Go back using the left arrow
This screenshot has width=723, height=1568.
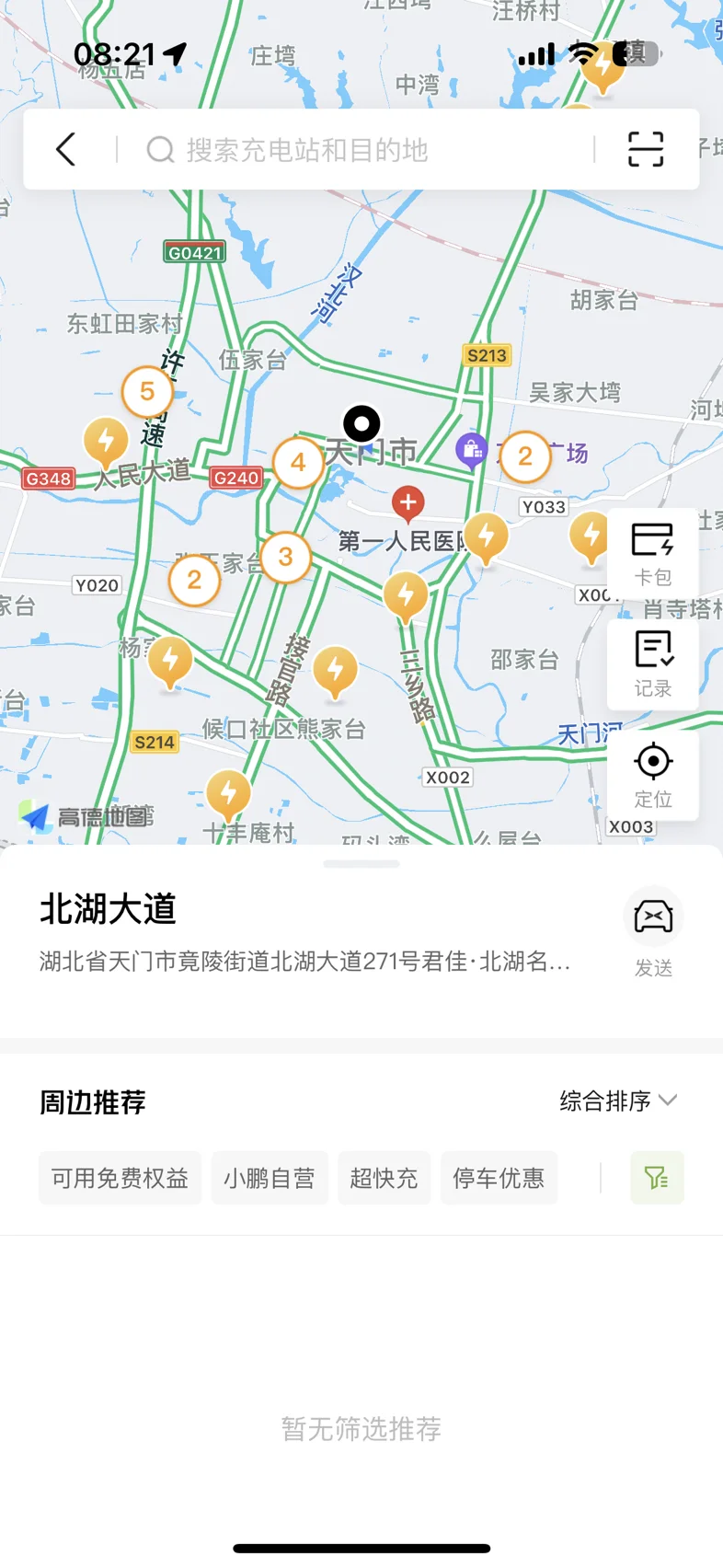point(66,149)
